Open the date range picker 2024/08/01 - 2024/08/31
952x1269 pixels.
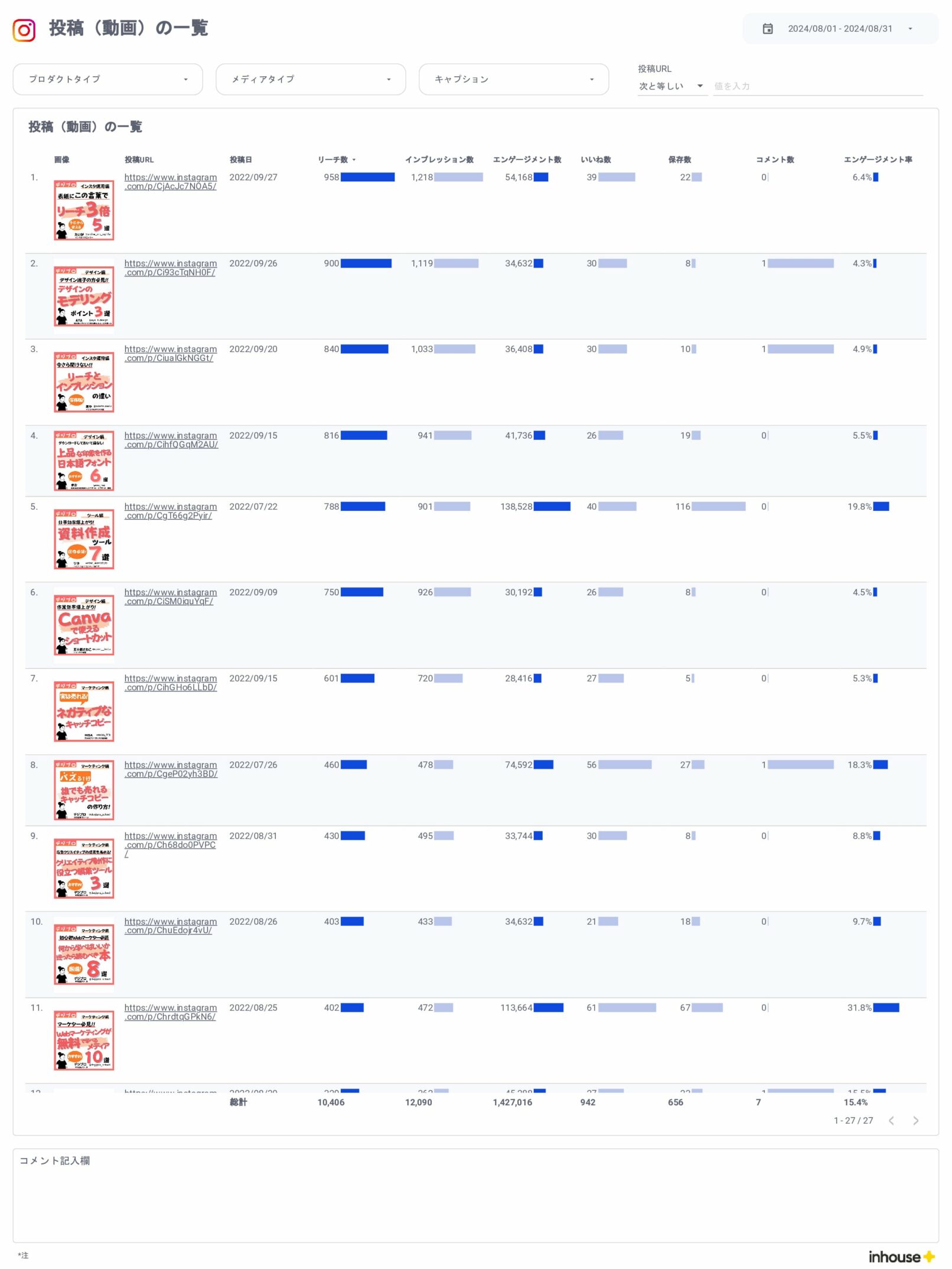(x=839, y=29)
